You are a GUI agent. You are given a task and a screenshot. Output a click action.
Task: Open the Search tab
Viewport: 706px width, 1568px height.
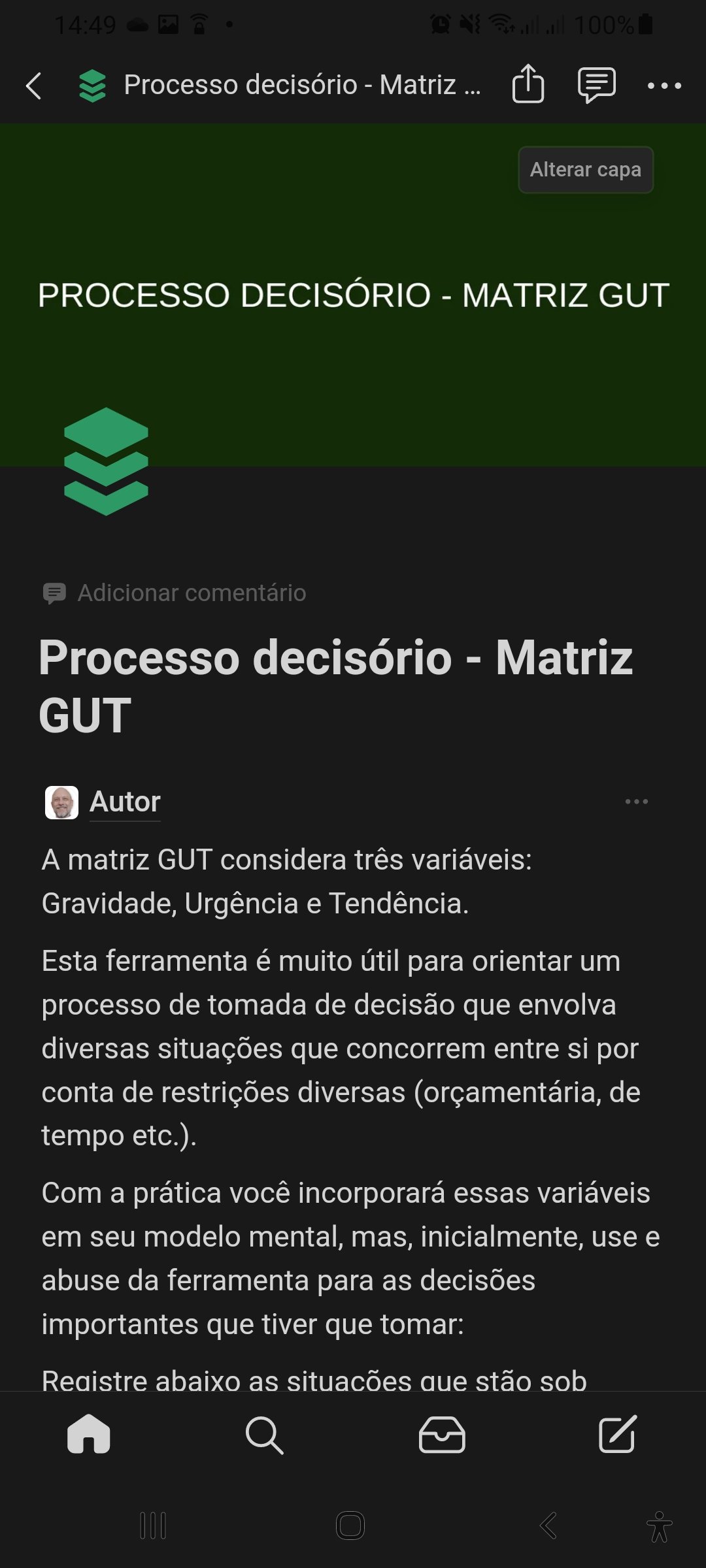pos(265,1435)
